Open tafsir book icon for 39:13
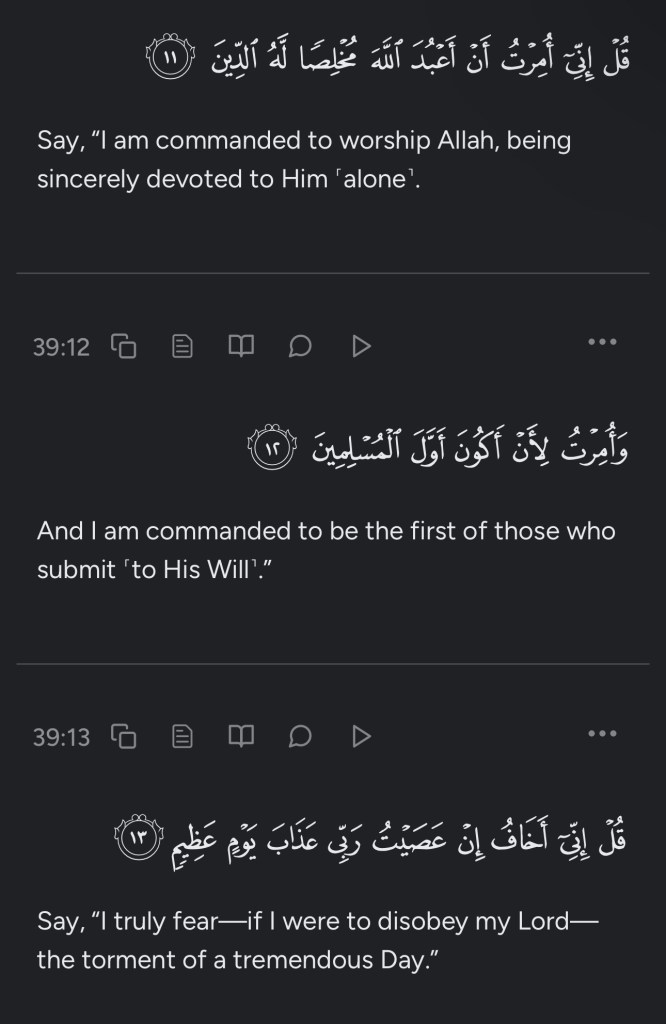 (241, 737)
